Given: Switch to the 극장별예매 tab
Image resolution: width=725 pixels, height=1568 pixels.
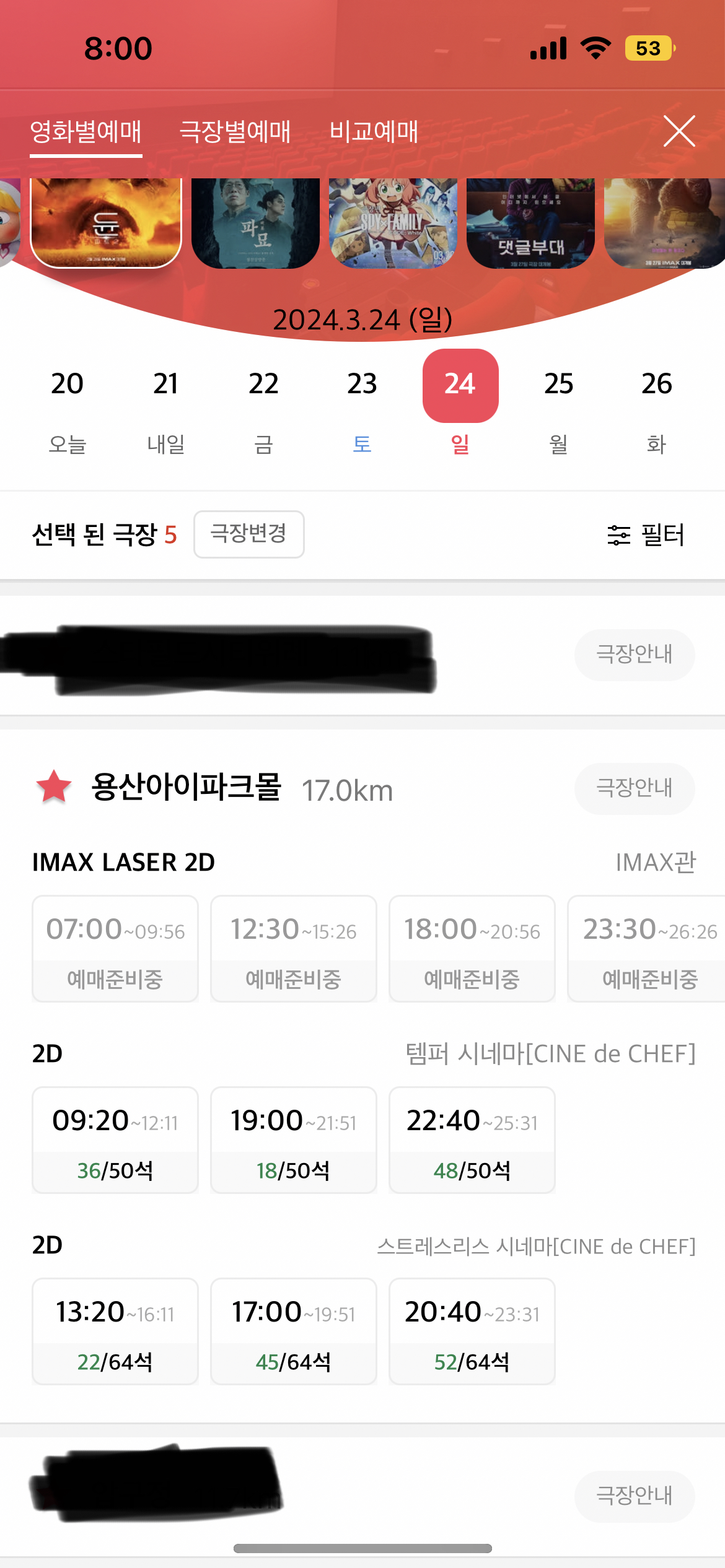Looking at the screenshot, I should click(236, 131).
